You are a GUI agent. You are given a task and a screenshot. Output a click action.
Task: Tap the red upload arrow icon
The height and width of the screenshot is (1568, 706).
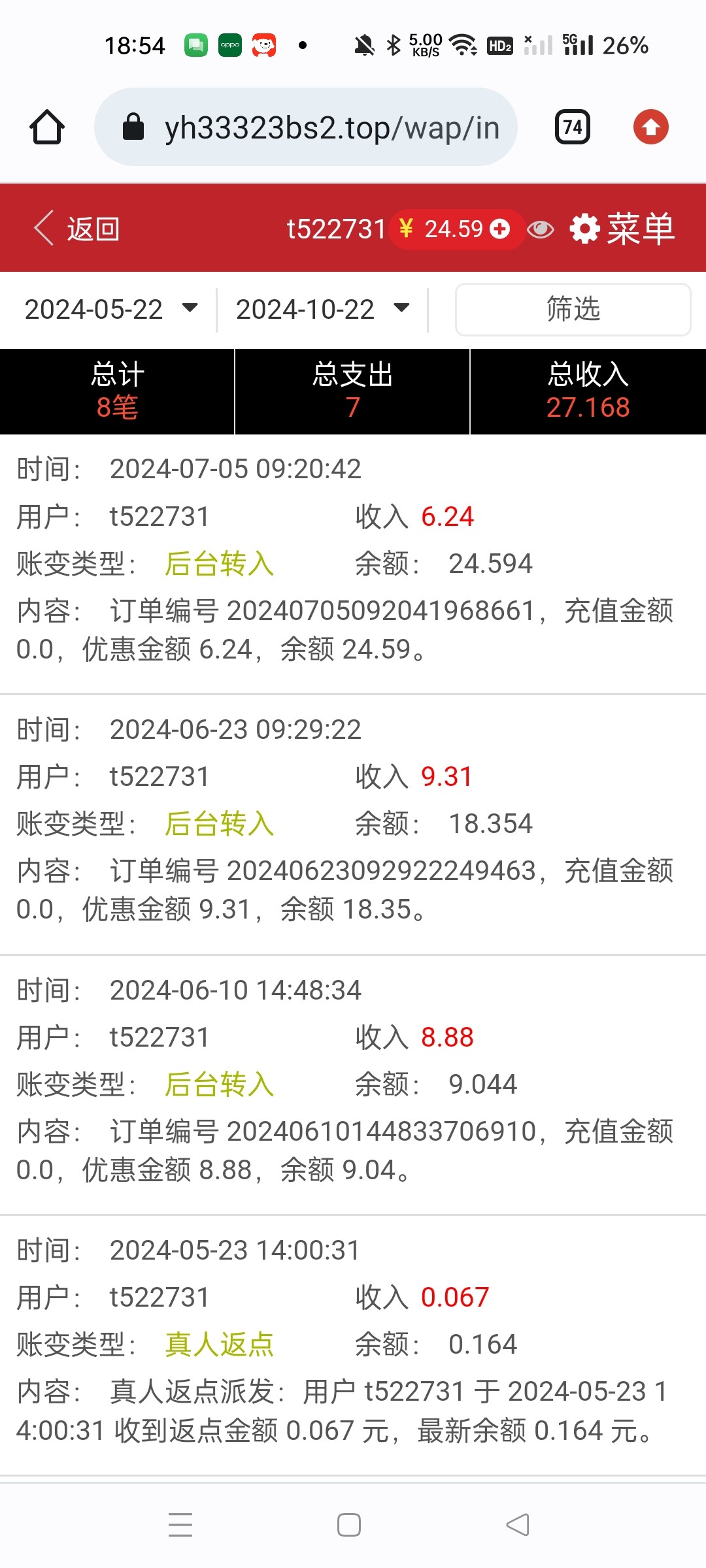point(650,127)
